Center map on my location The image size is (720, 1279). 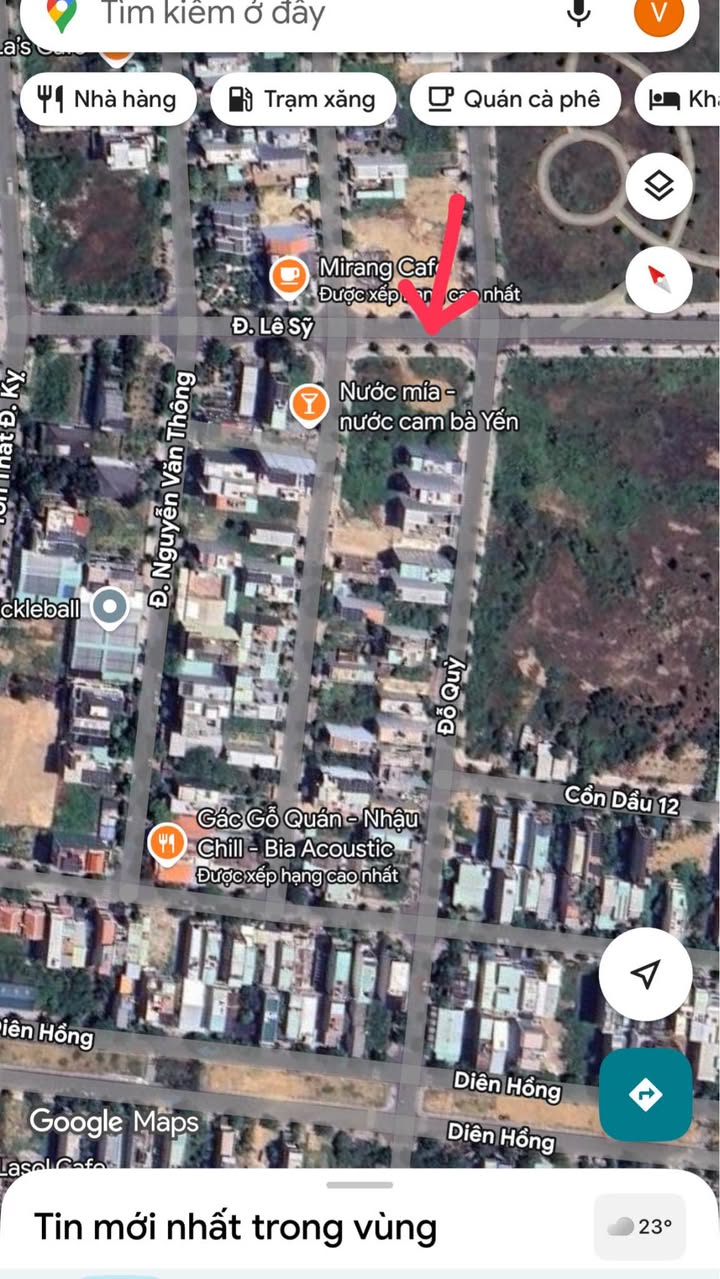645,974
